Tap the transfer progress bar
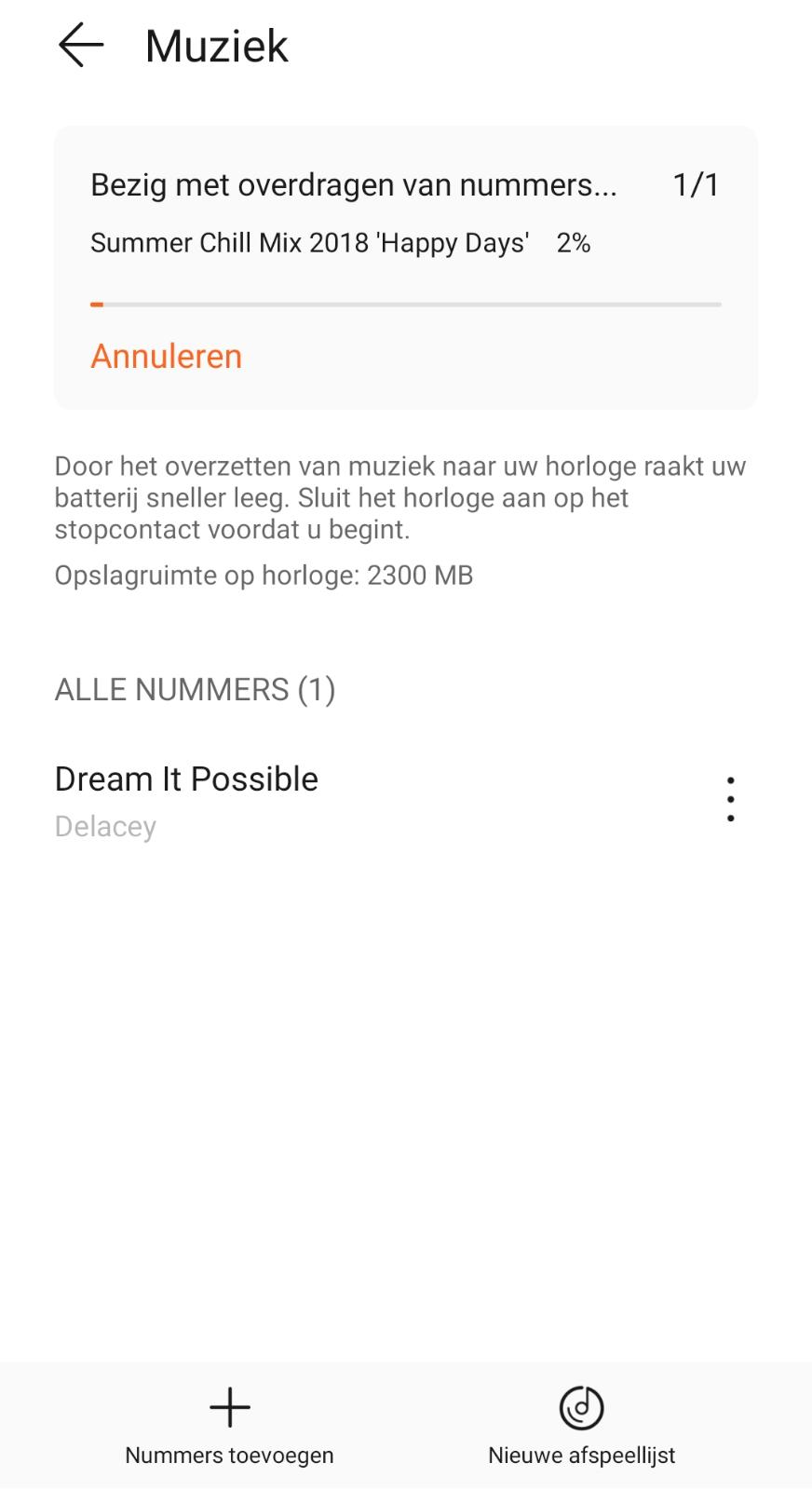Viewport: 812px width, 1490px height. (406, 305)
